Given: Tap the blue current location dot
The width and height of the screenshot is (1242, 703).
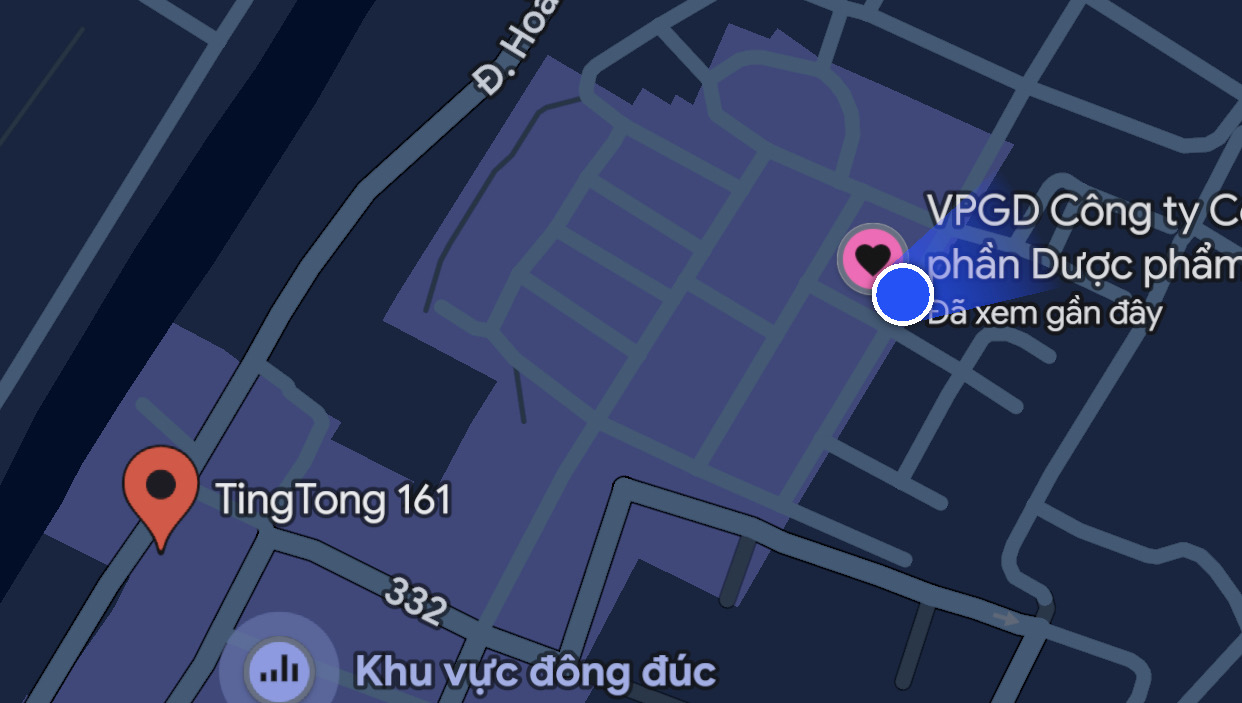Looking at the screenshot, I should (x=903, y=295).
